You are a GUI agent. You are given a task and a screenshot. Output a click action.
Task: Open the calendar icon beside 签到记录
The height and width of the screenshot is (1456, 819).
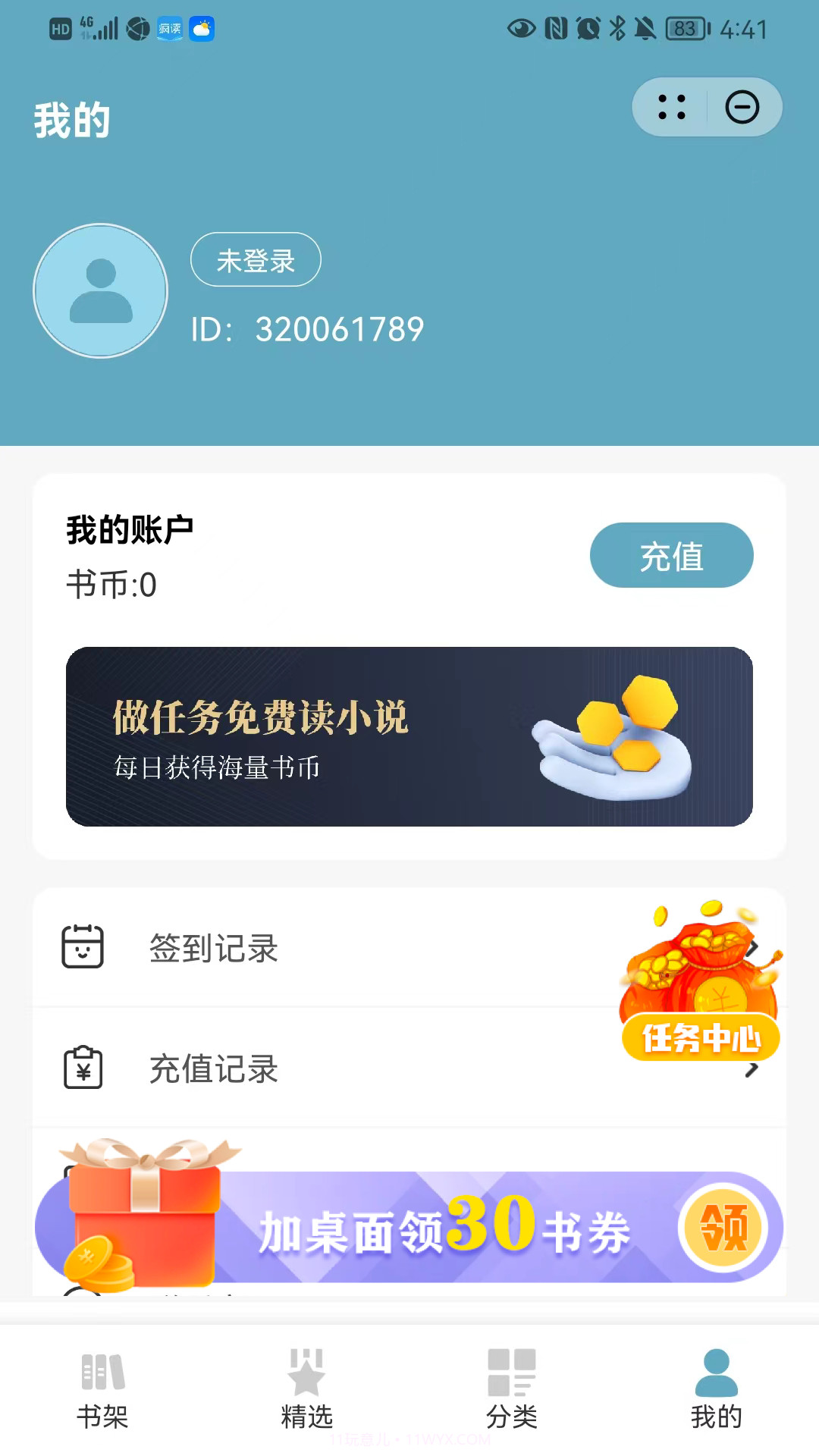click(83, 946)
